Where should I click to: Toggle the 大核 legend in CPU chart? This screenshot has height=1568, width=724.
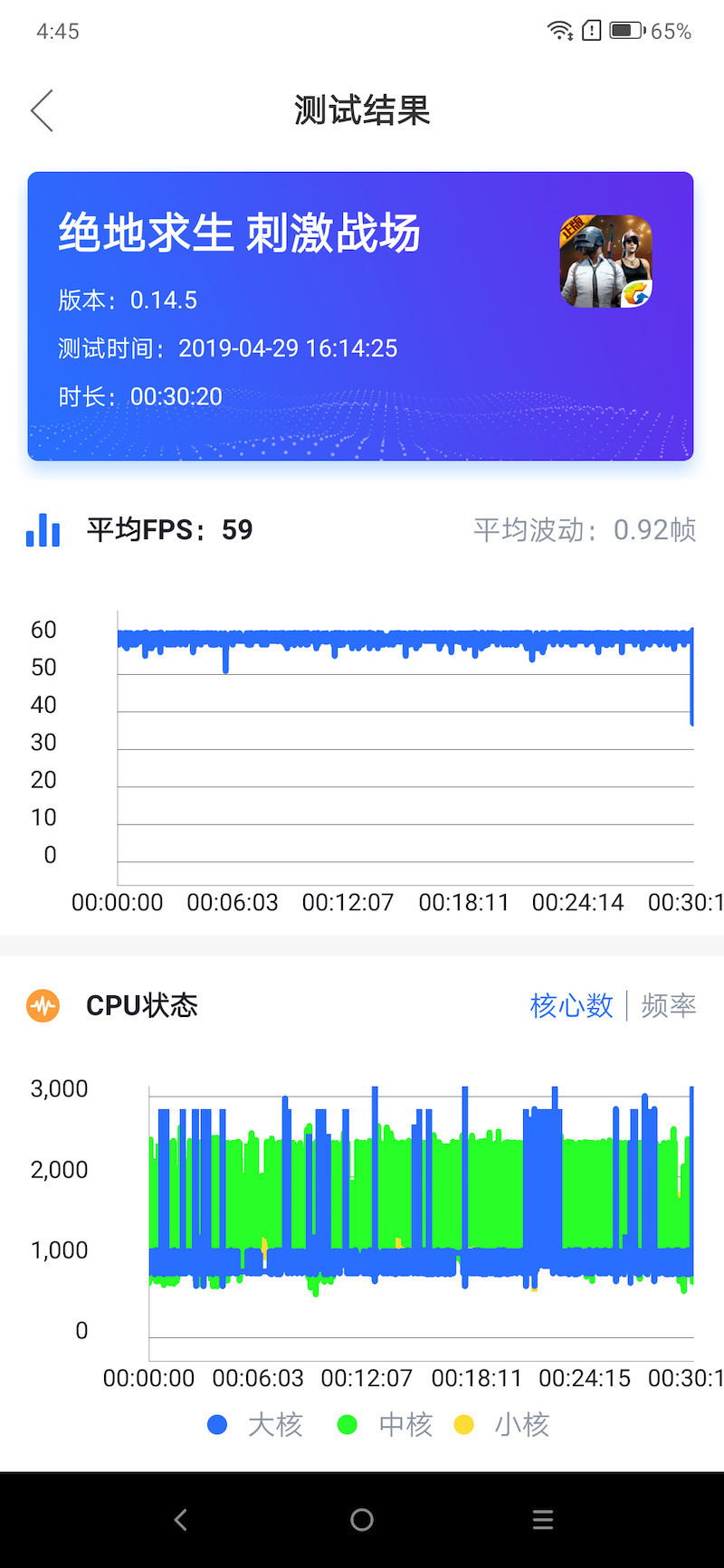[256, 1424]
